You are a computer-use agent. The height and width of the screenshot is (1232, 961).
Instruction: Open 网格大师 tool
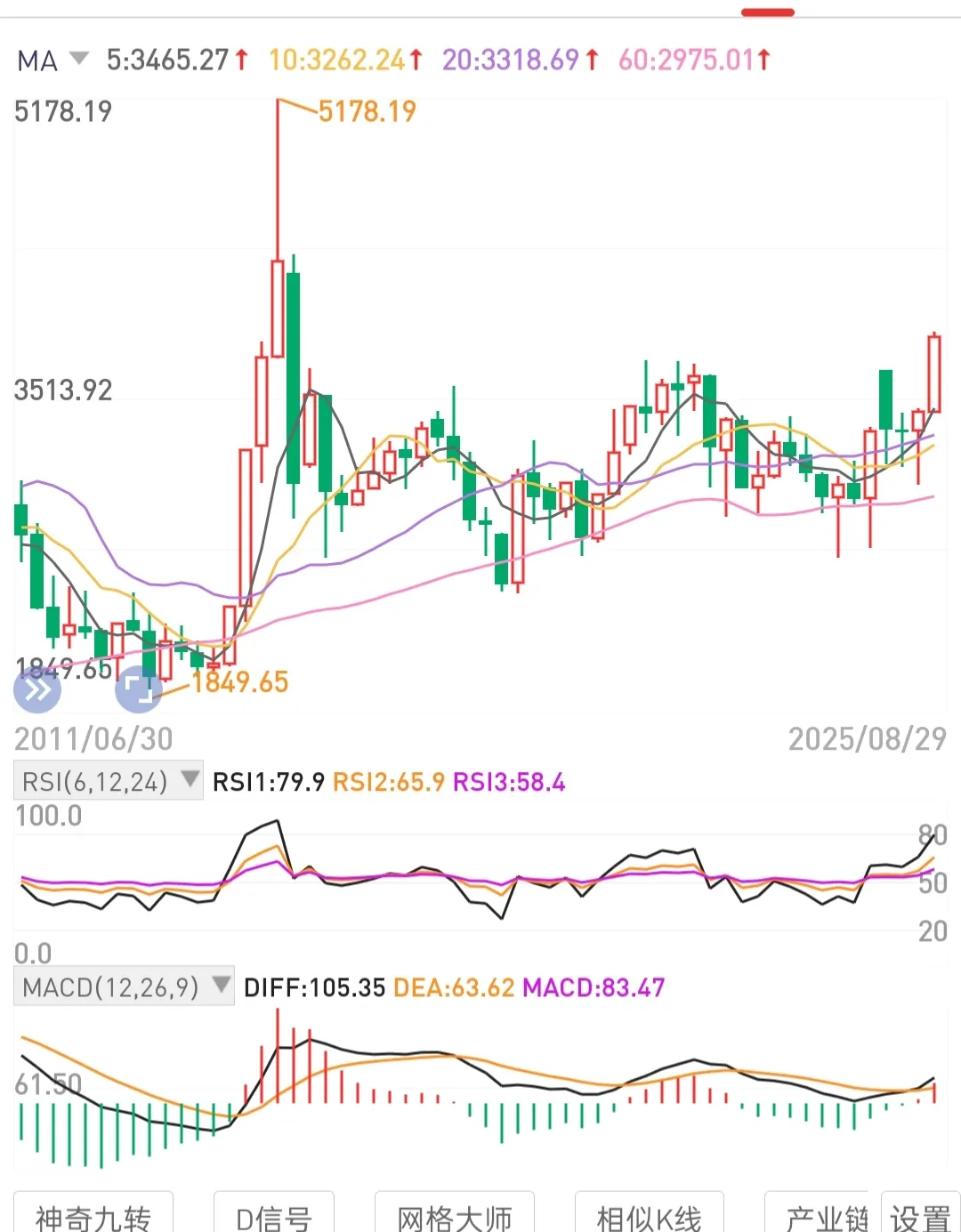pos(455,1216)
